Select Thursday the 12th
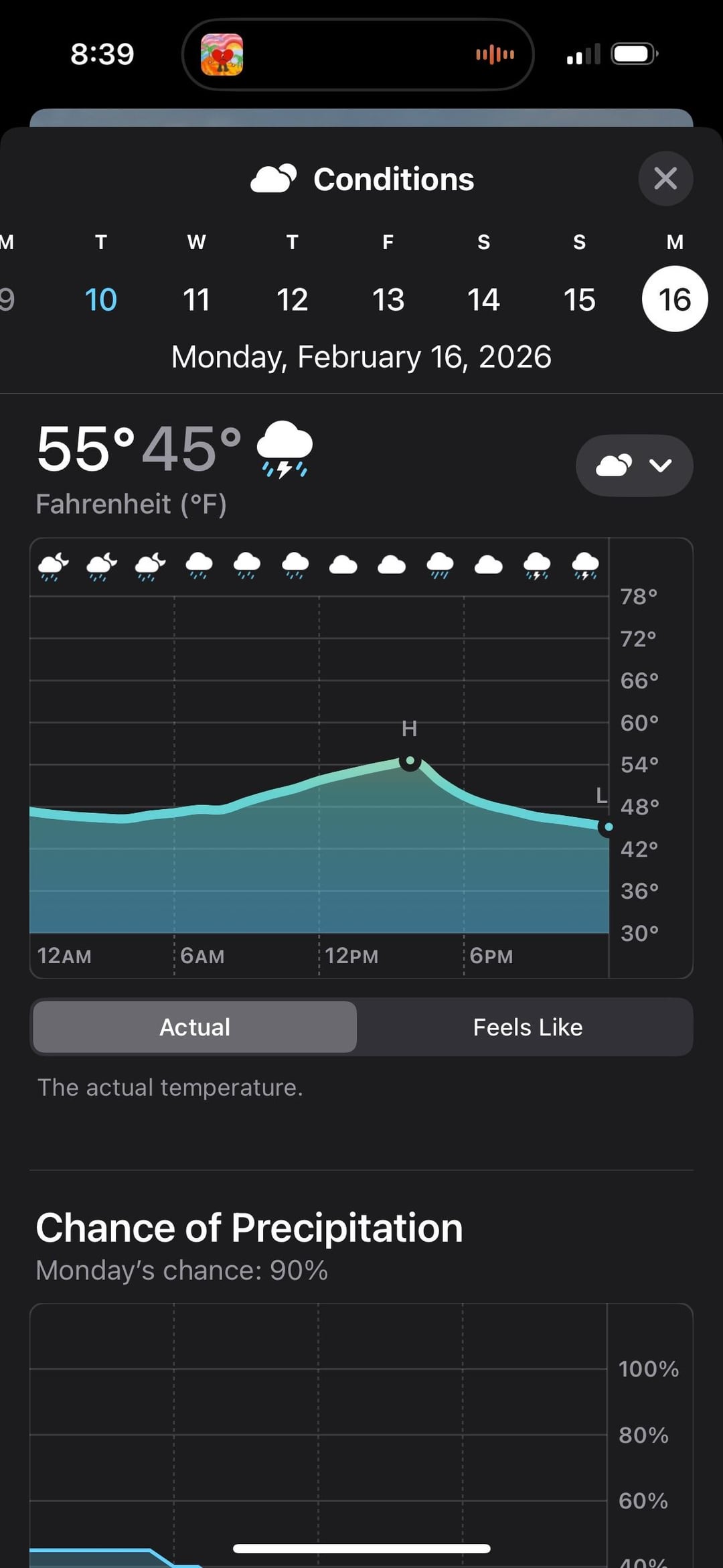Screen dimensions: 723x1568 pyautogui.click(x=292, y=299)
